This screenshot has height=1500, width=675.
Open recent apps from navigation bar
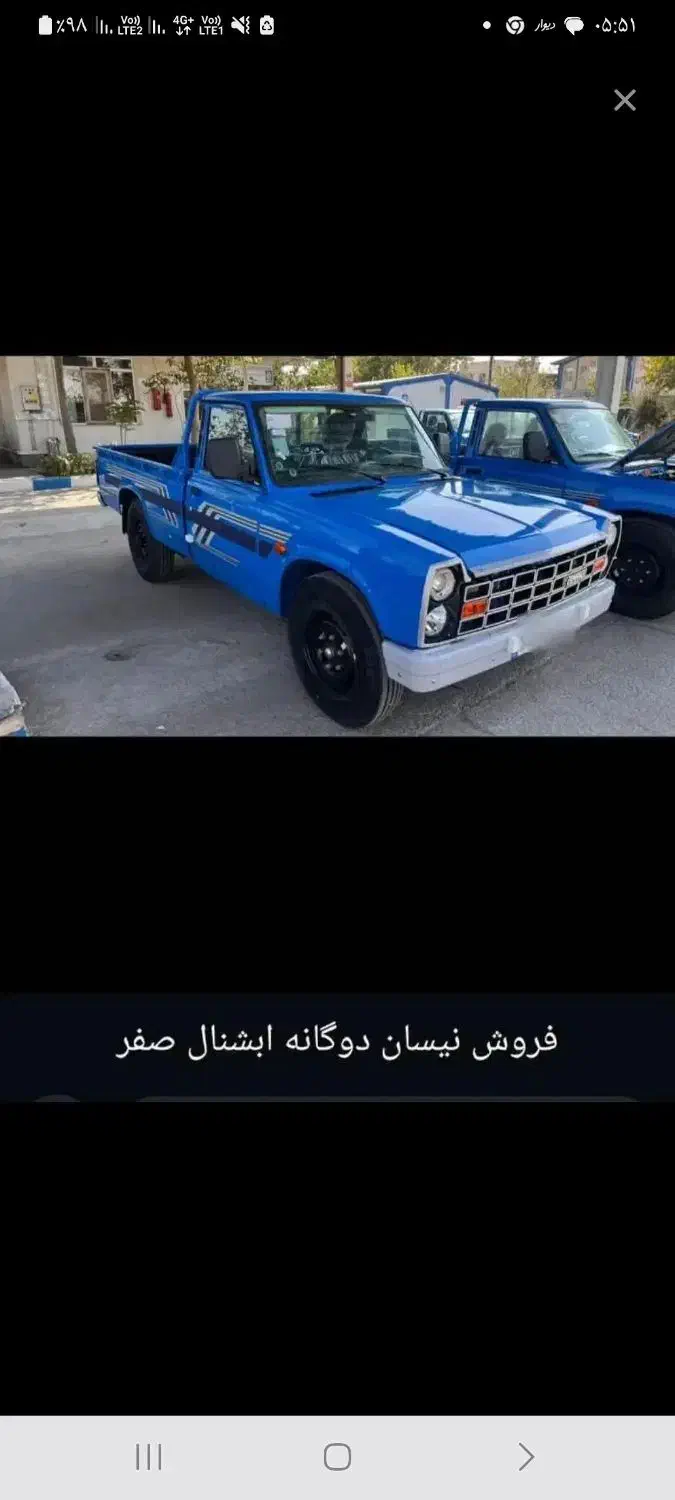149,1457
